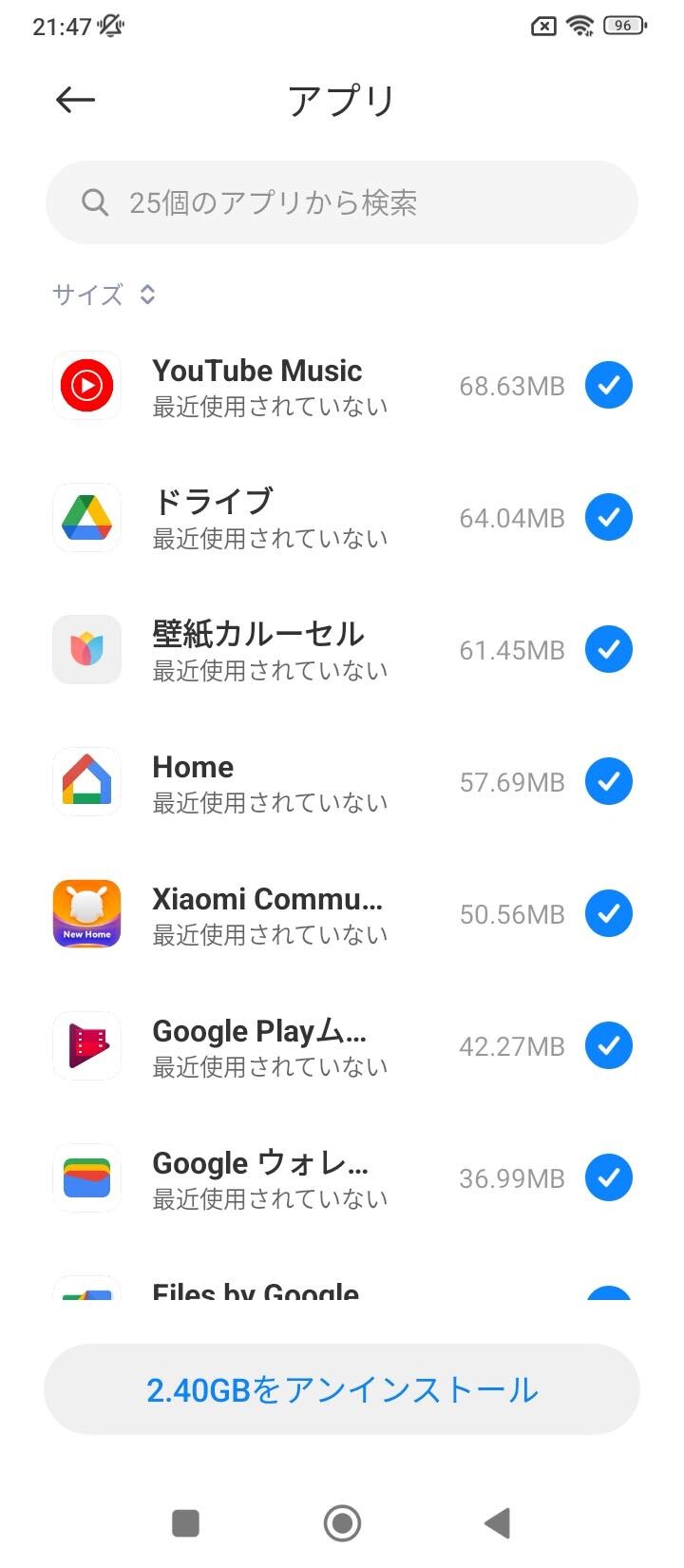Tap the system home button
Screen dimensions: 684x1568
tap(342, 1523)
